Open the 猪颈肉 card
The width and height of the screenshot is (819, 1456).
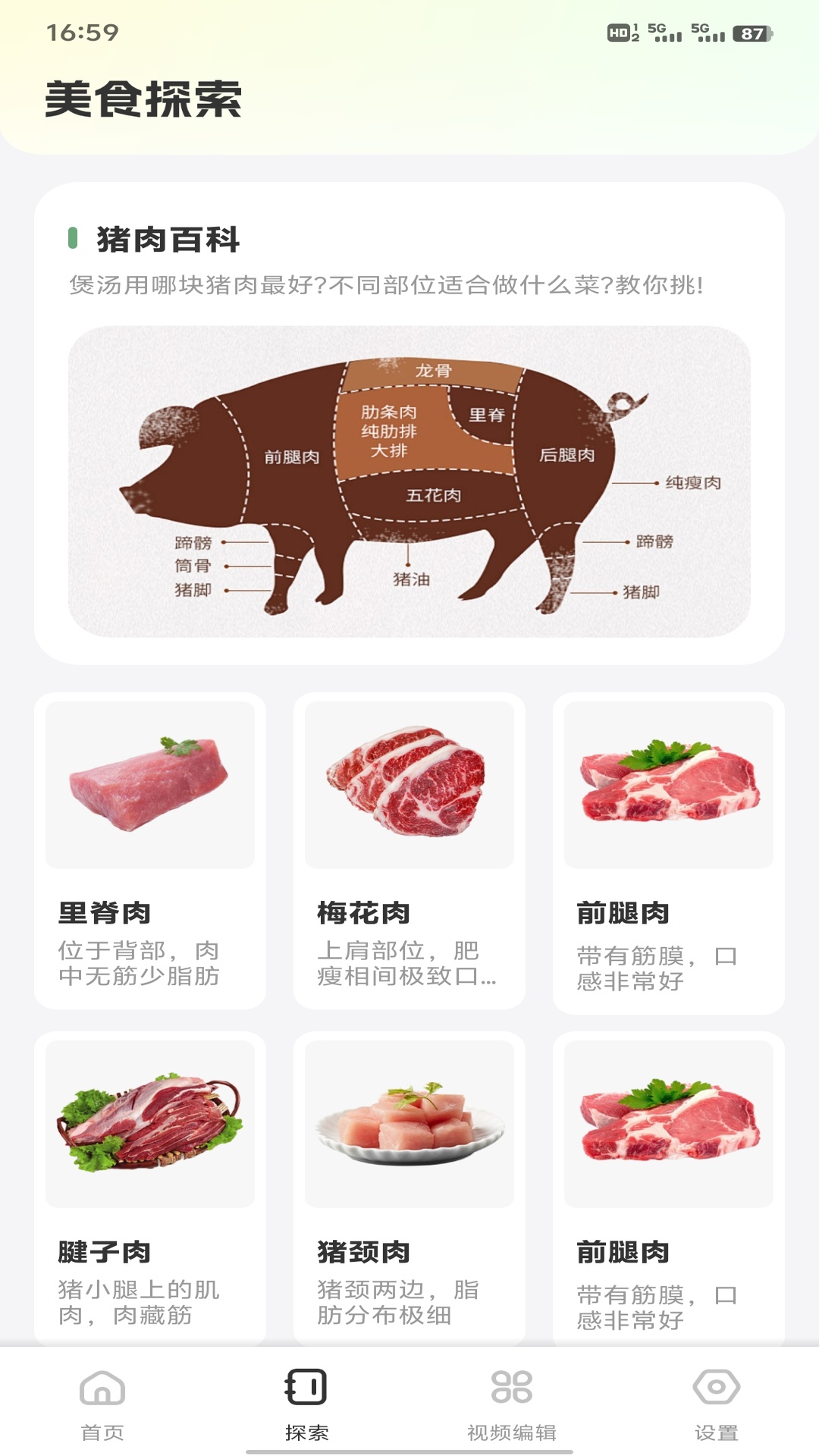(x=409, y=1187)
